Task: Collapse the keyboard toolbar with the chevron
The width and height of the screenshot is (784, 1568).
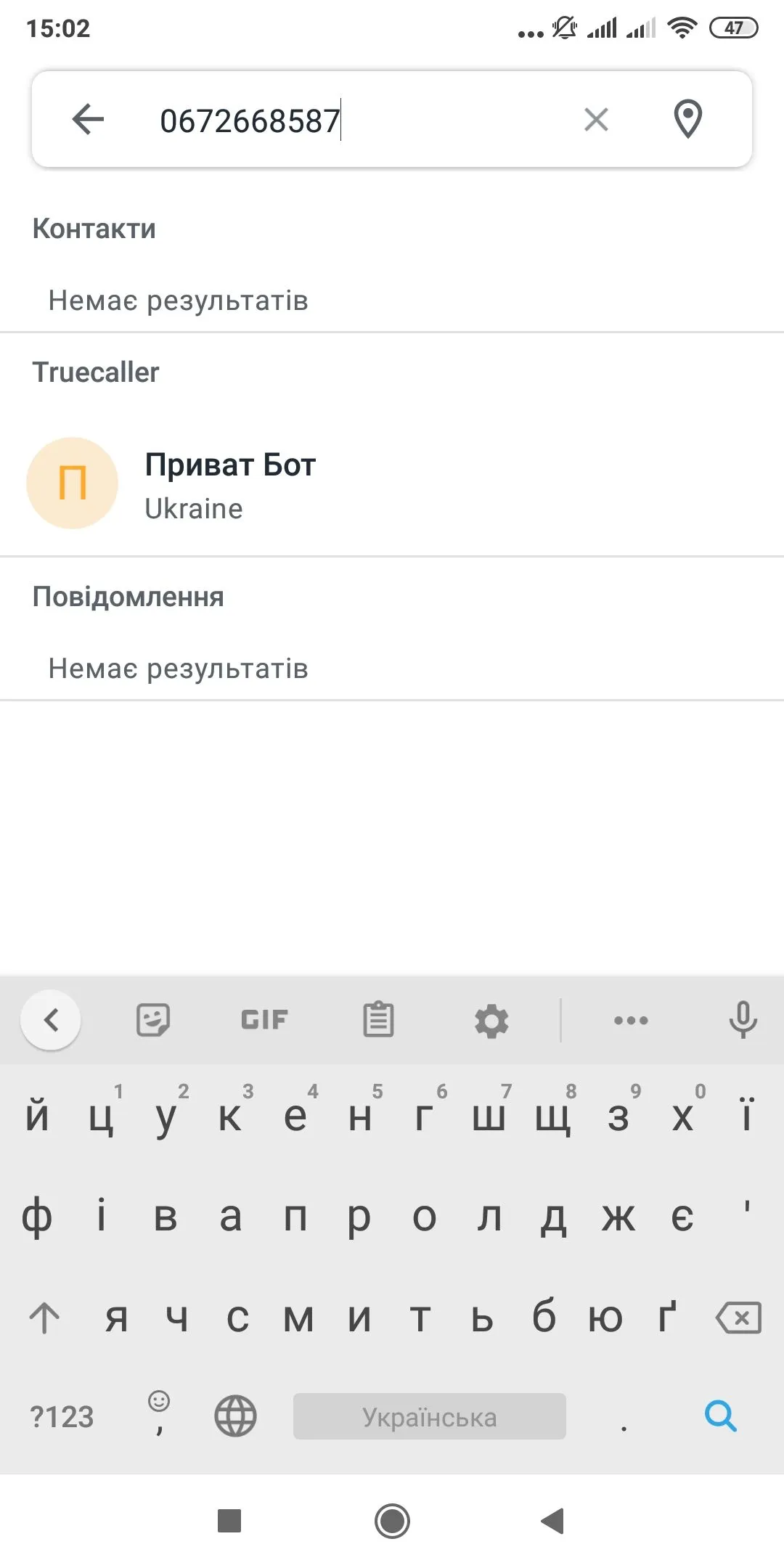Action: [x=51, y=1020]
